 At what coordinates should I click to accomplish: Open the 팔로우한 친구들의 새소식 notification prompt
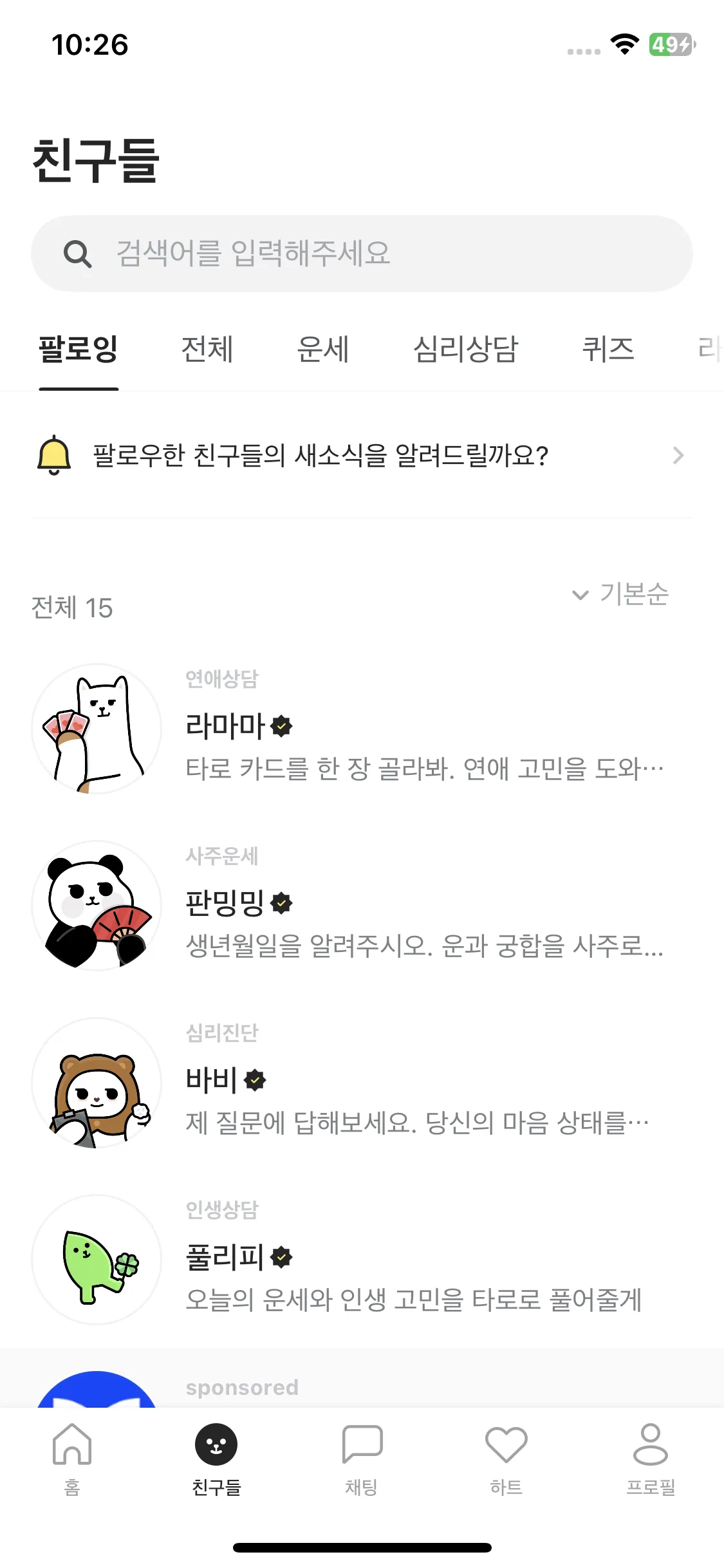tap(362, 456)
